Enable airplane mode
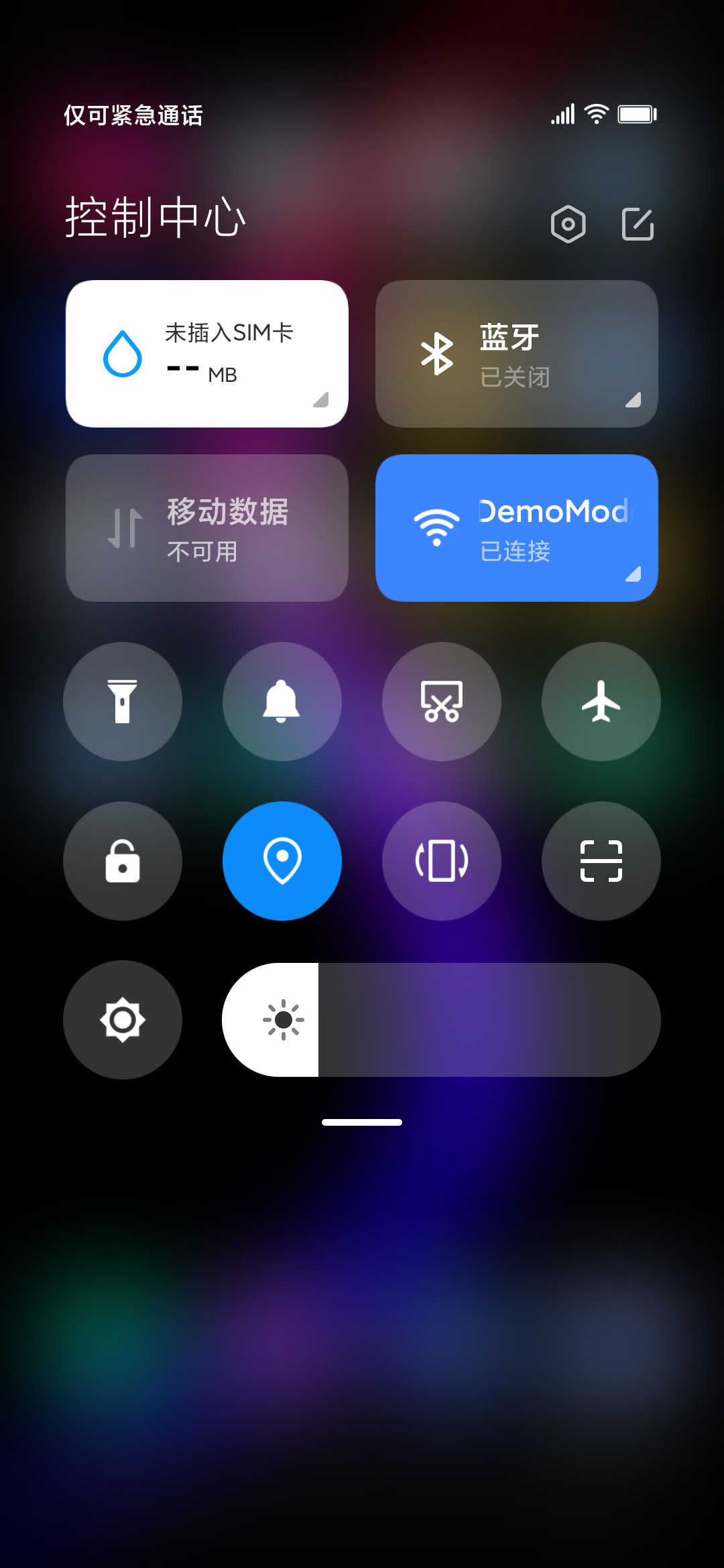 [601, 702]
